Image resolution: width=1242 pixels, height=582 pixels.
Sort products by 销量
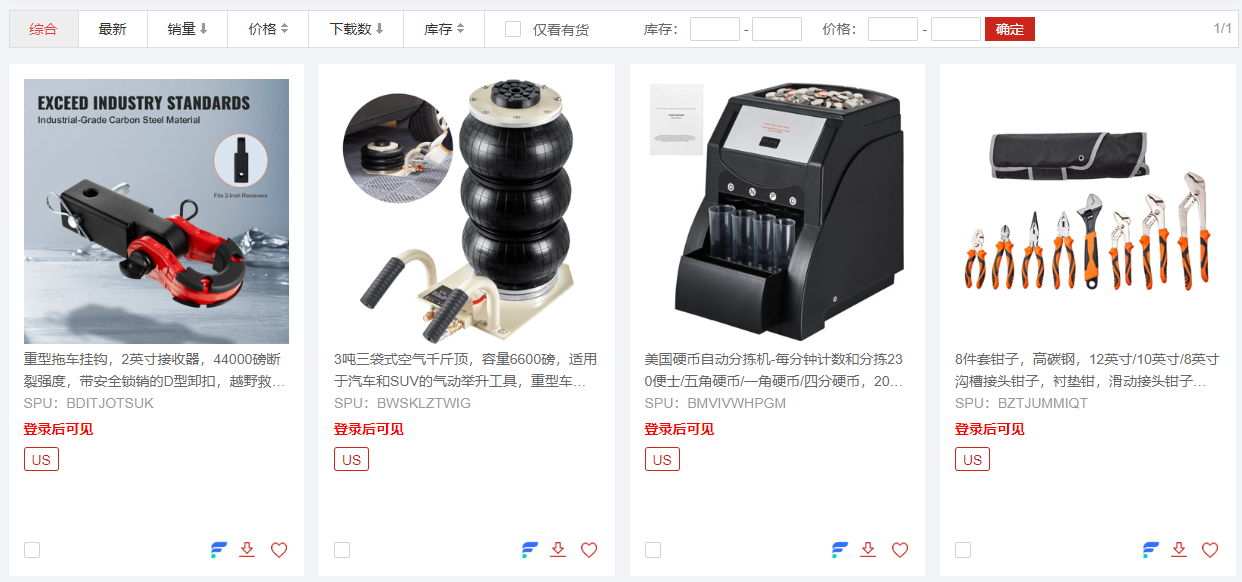pos(187,29)
